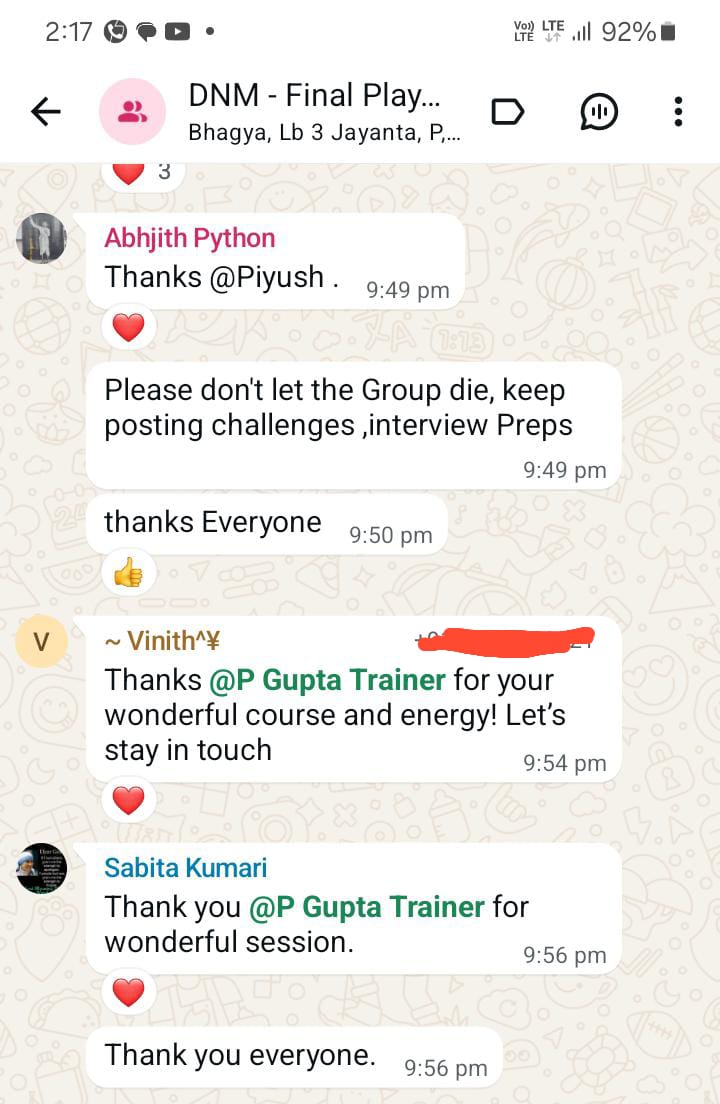The height and width of the screenshot is (1104, 720).
Task: View heart reaction under wonderful session message
Action: 129,992
